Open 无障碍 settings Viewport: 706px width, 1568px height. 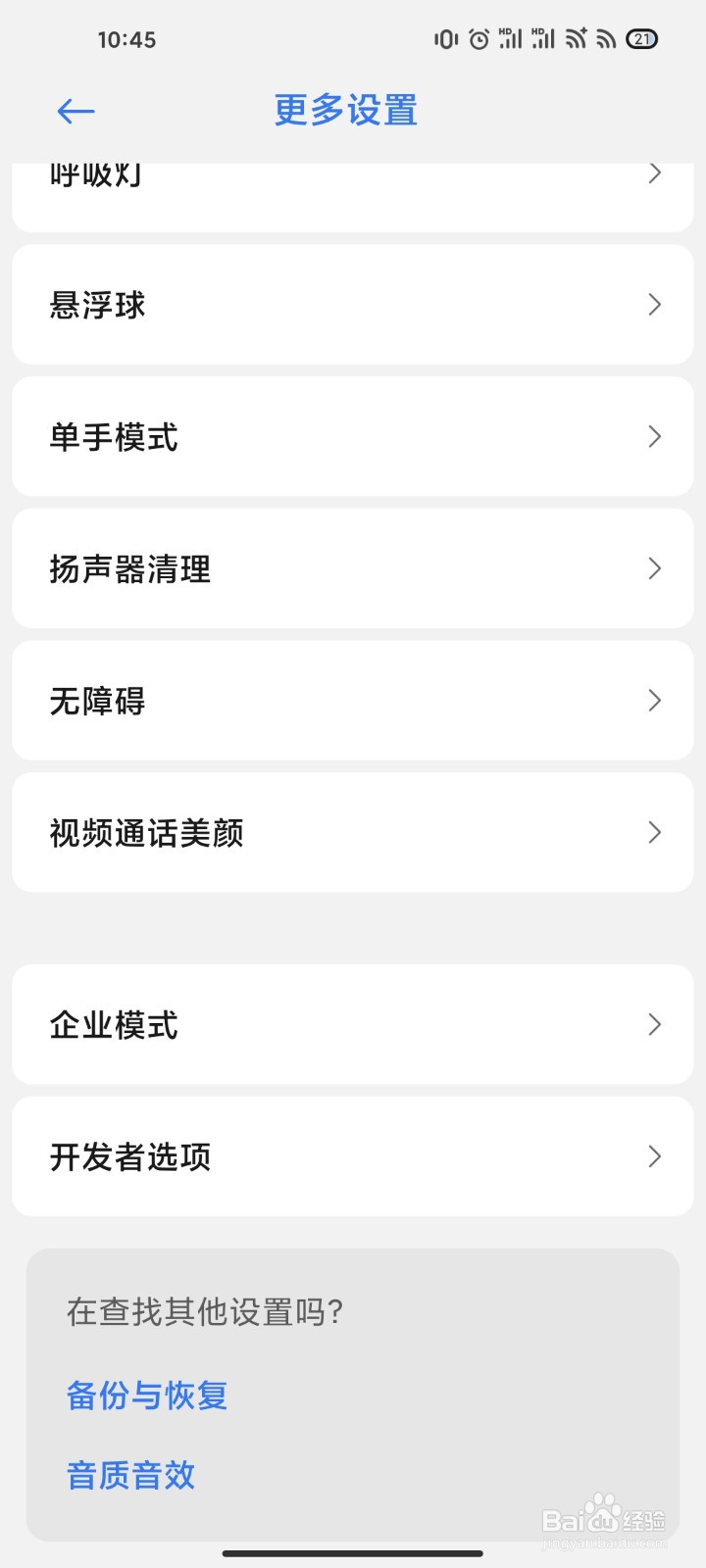[x=353, y=701]
